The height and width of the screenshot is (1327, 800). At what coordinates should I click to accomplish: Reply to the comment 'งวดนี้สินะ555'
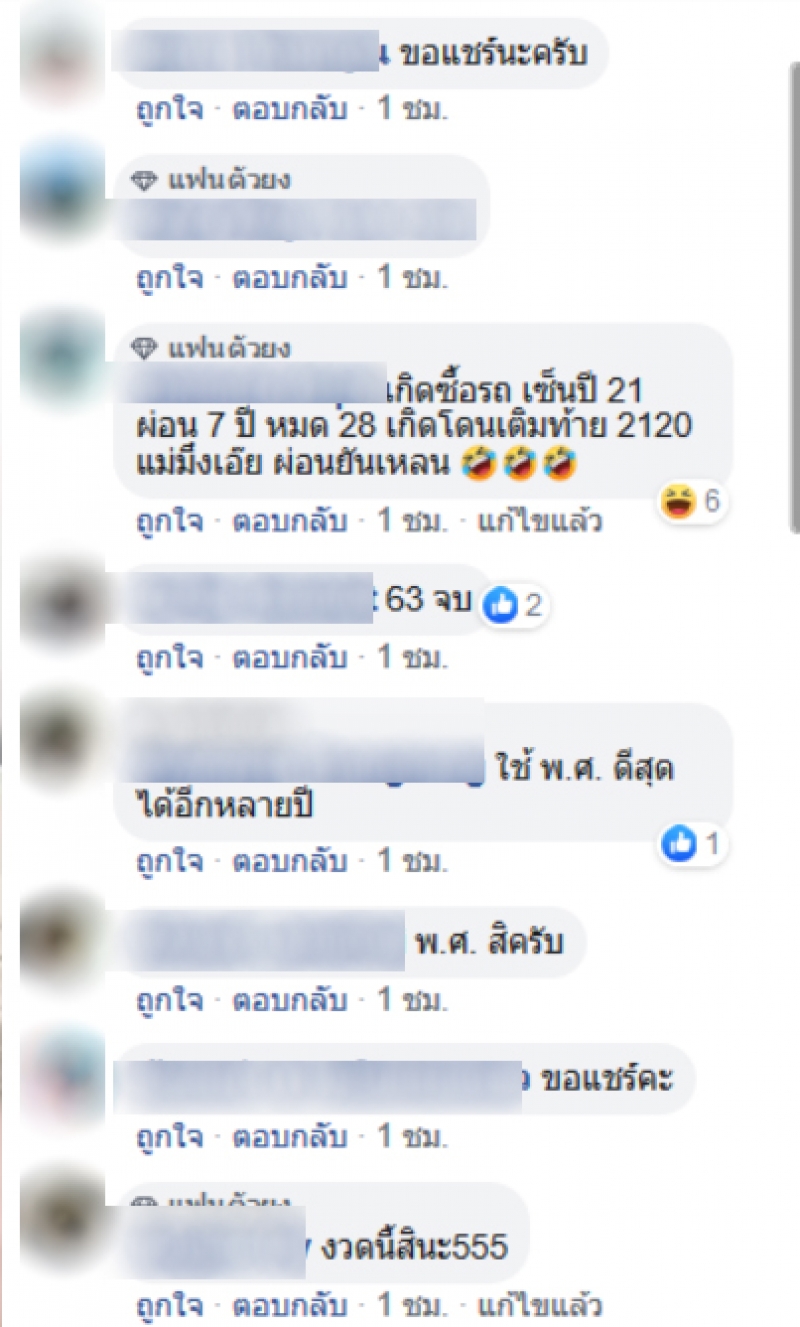click(x=290, y=1305)
